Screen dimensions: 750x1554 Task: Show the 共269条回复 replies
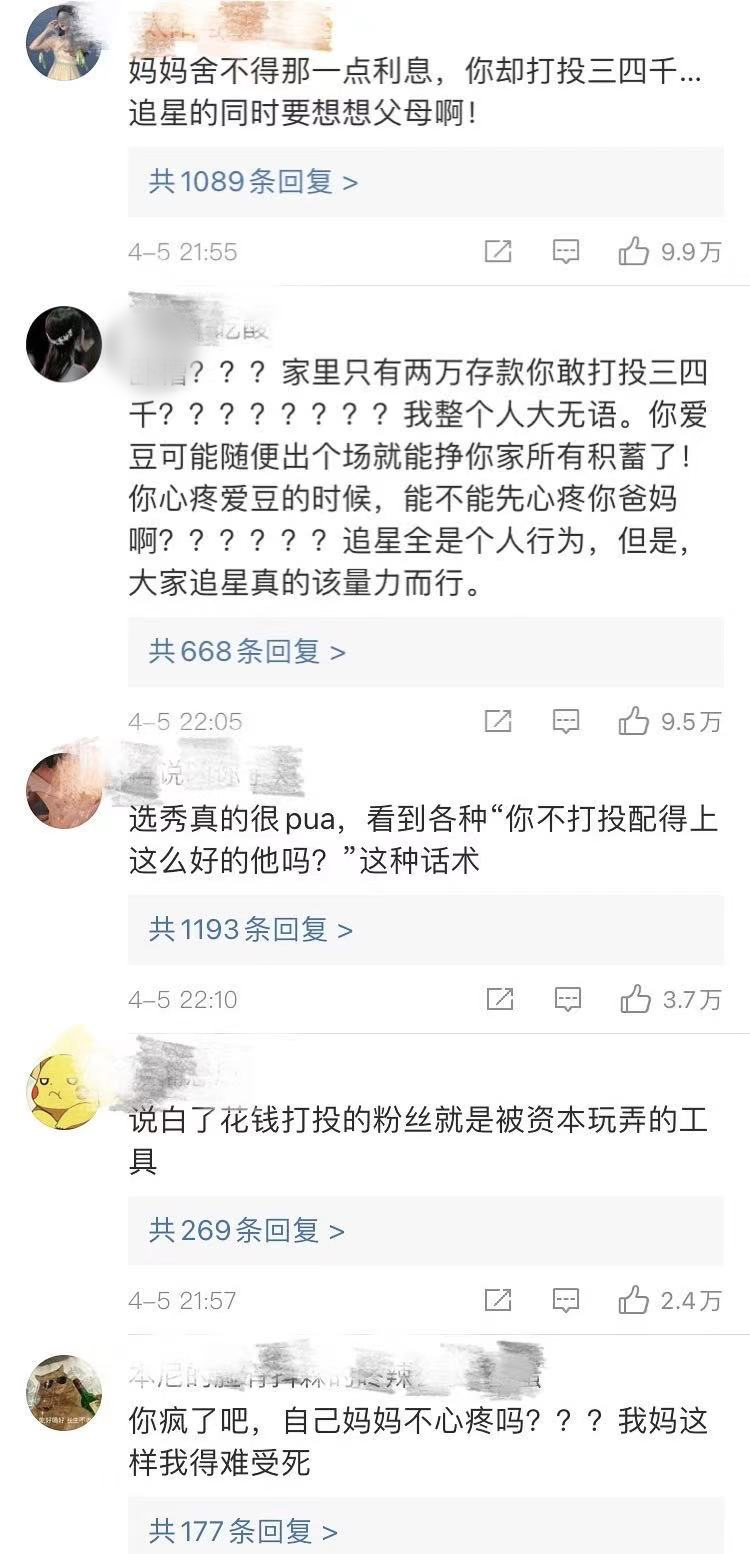click(247, 1230)
